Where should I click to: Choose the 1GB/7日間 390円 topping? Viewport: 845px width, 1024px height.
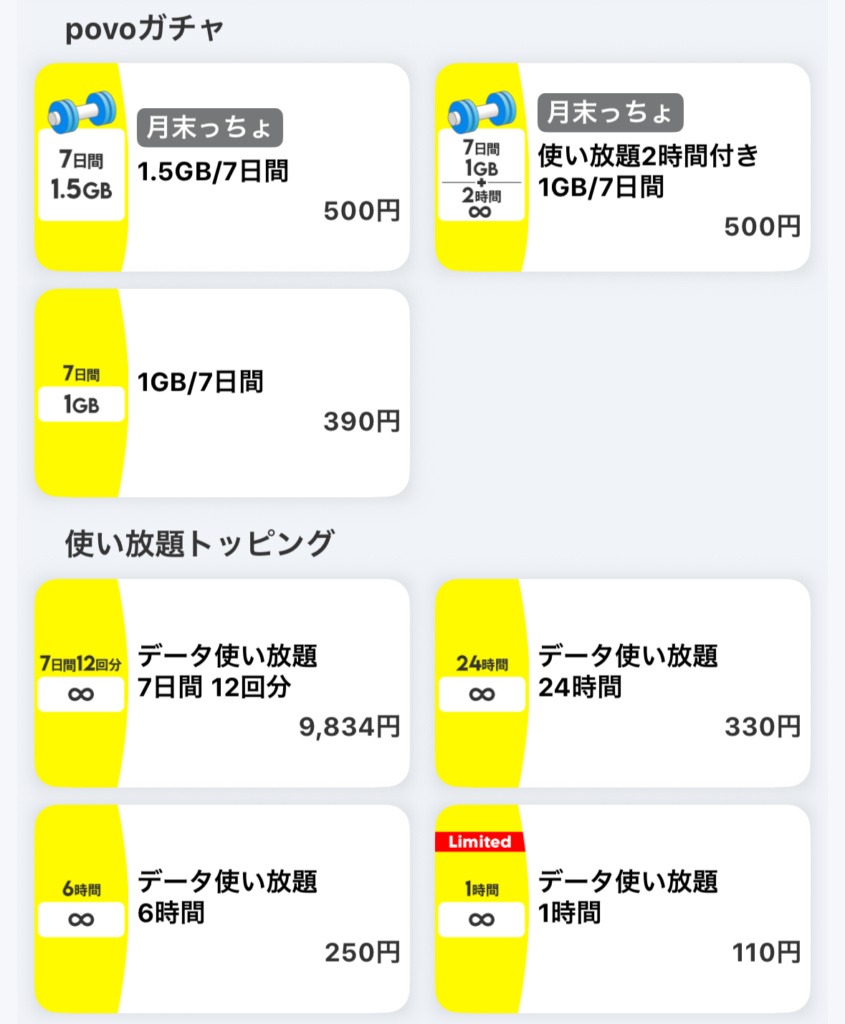pos(222,393)
